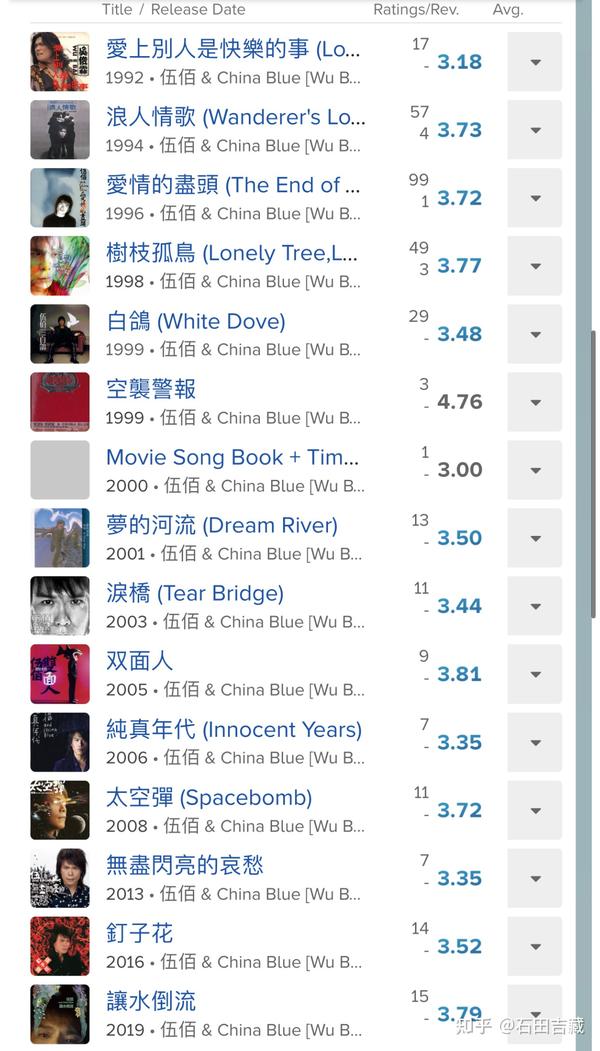The height and width of the screenshot is (1051, 600).
Task: Open the album 夢的河流 (Dream River)
Action: 222,525
